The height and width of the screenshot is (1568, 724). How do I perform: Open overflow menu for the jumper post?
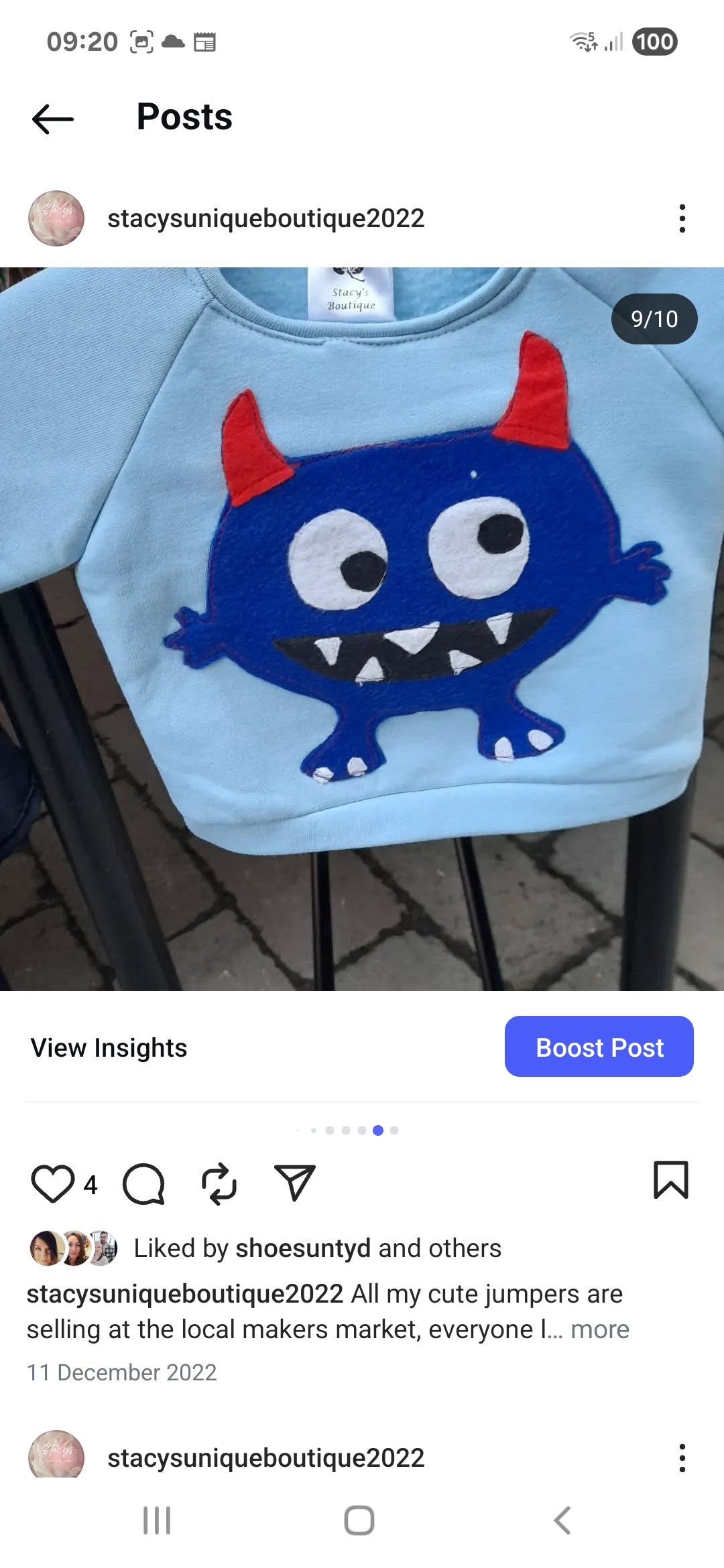[x=682, y=218]
